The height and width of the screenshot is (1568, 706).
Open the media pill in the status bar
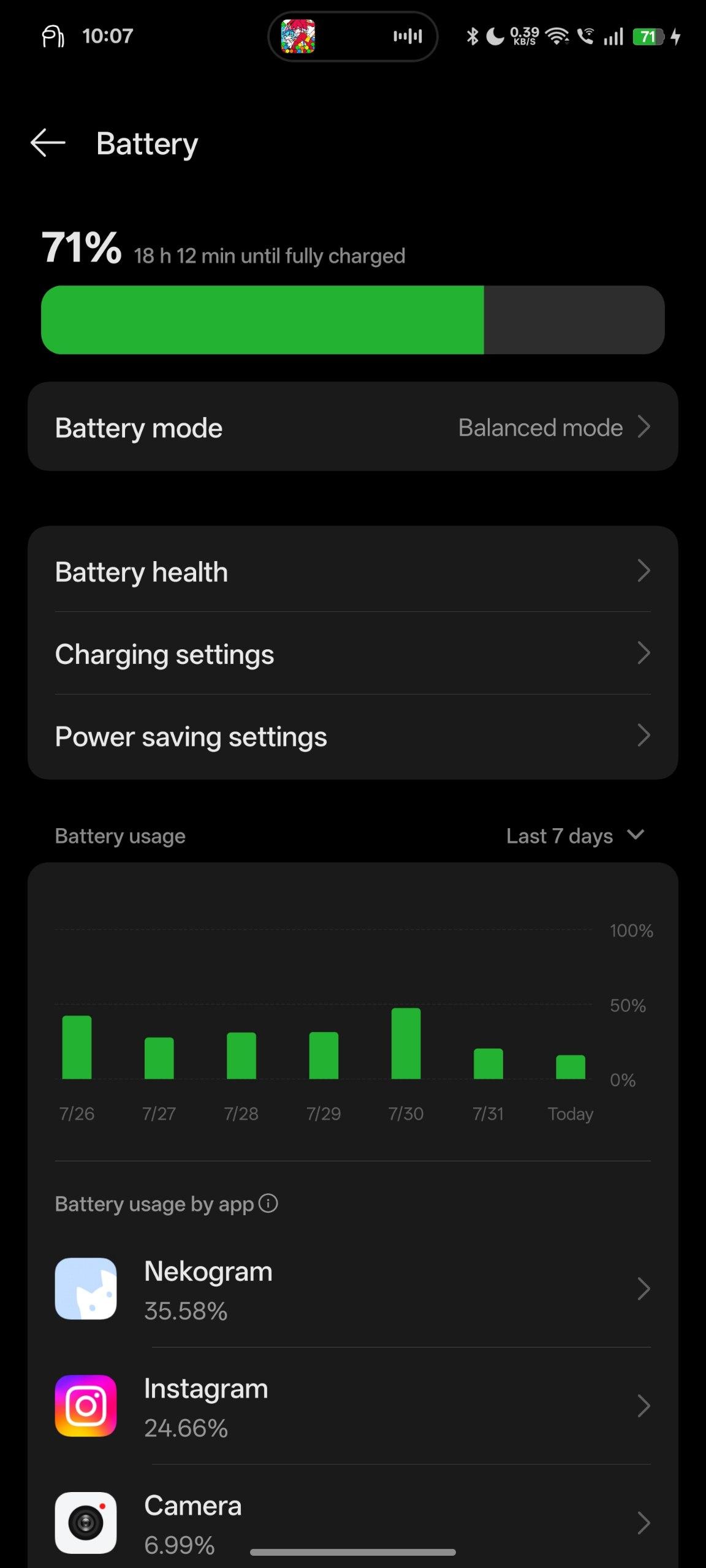353,37
